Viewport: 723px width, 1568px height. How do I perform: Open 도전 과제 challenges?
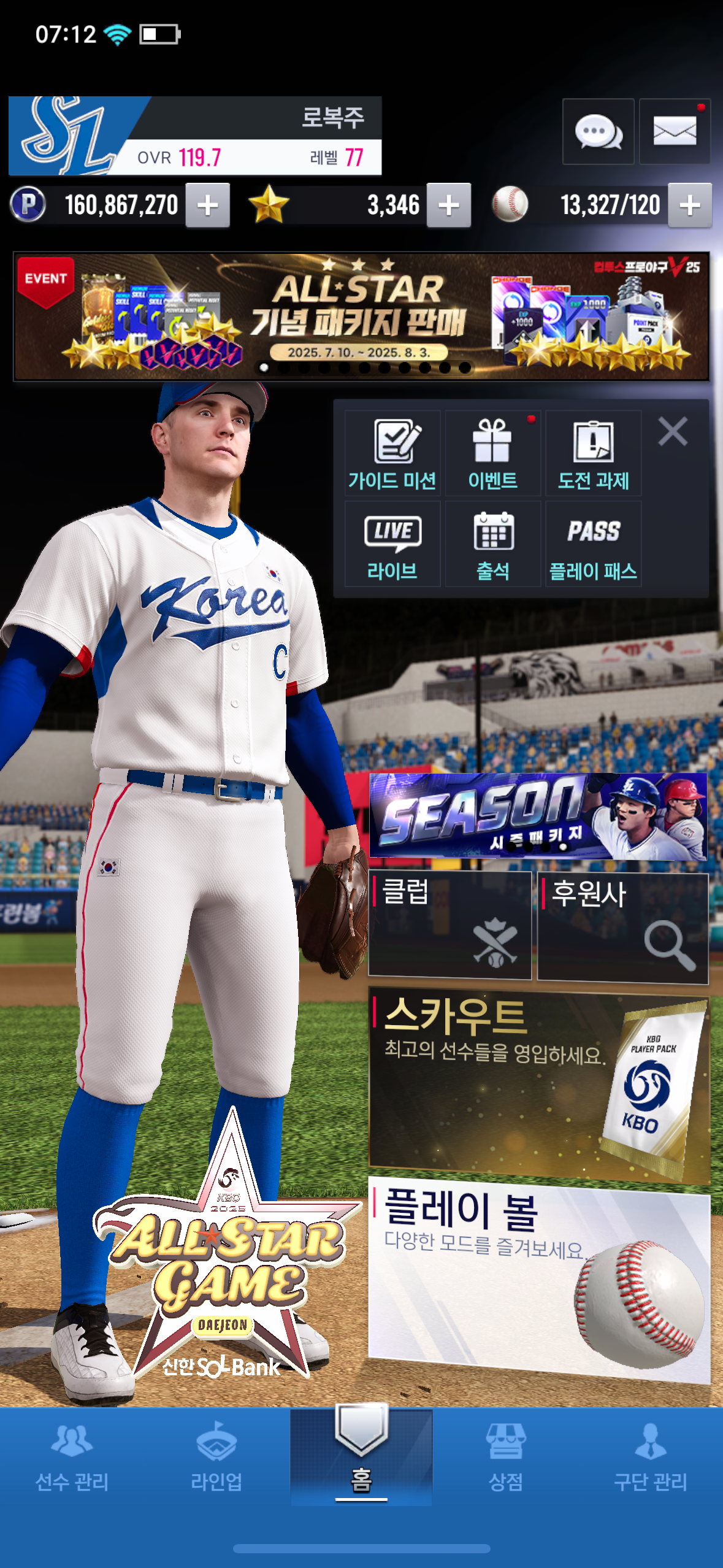pos(593,453)
